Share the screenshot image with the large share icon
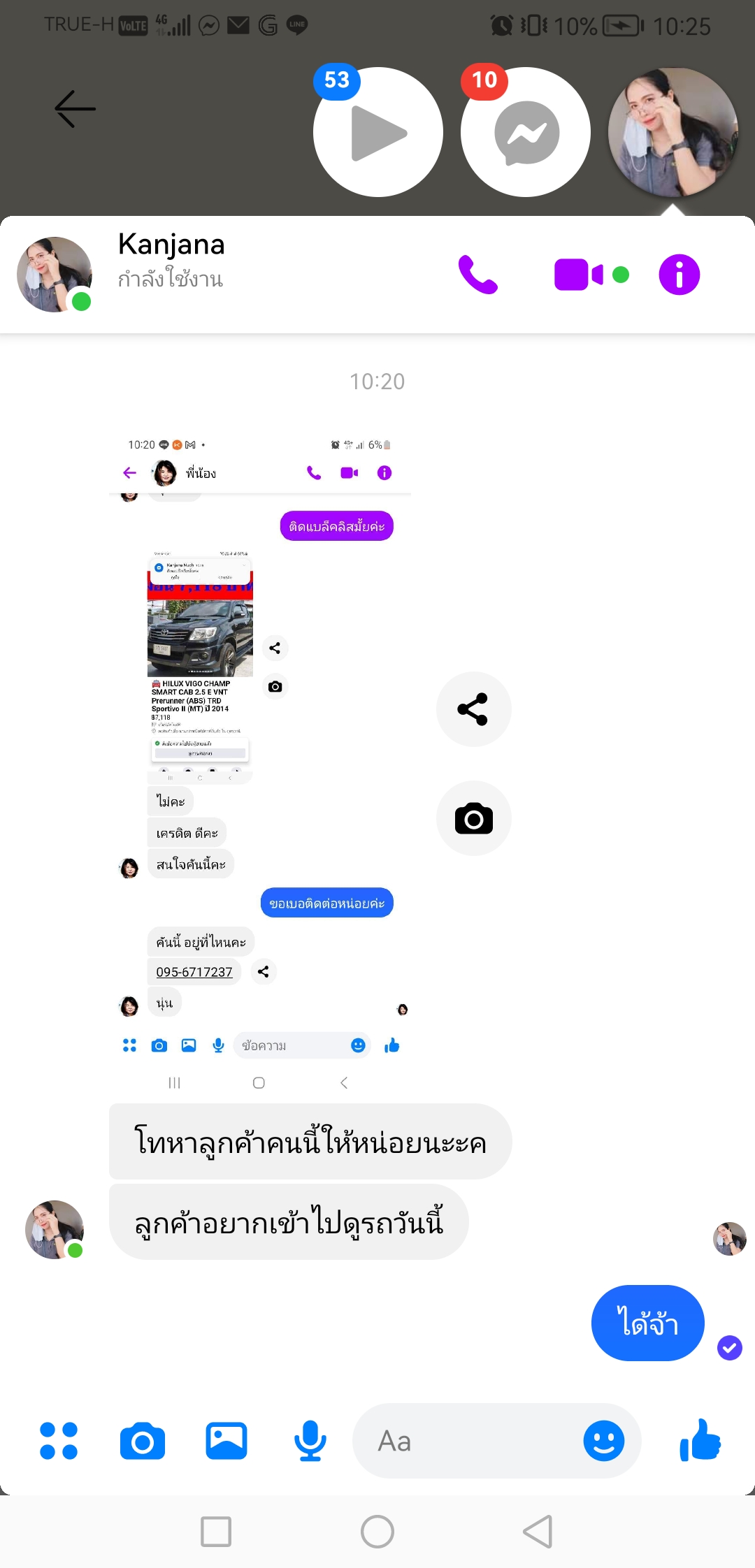 (x=474, y=709)
